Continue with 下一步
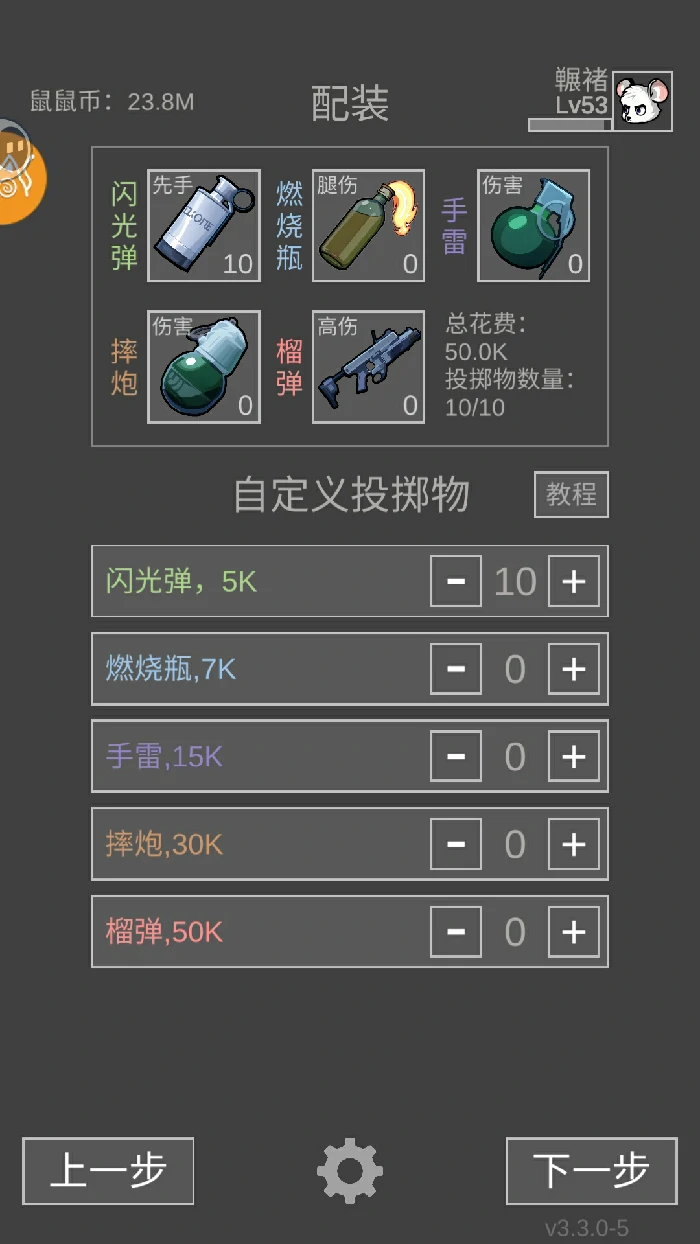This screenshot has height=1244, width=700. (x=591, y=1171)
